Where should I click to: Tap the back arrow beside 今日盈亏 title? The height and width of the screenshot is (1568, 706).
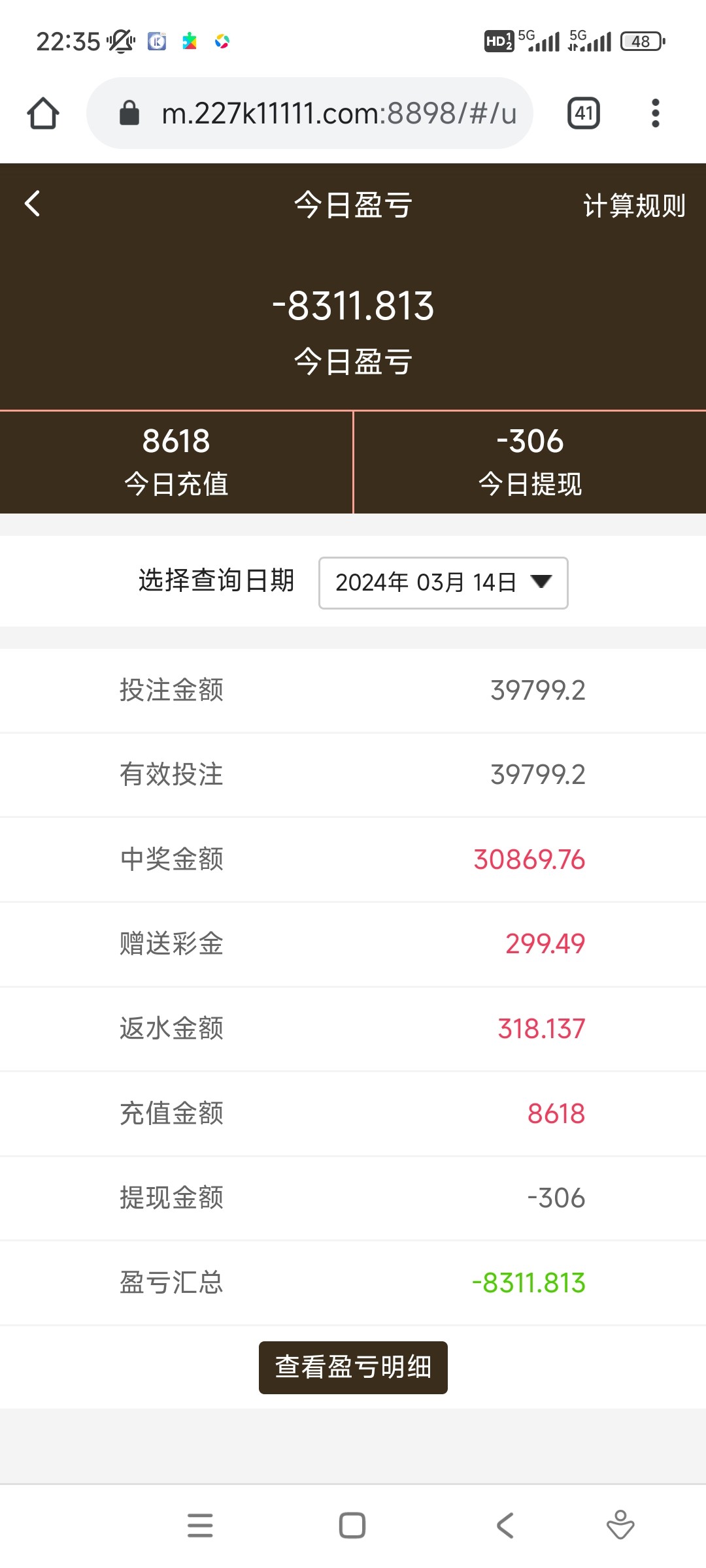tap(31, 204)
